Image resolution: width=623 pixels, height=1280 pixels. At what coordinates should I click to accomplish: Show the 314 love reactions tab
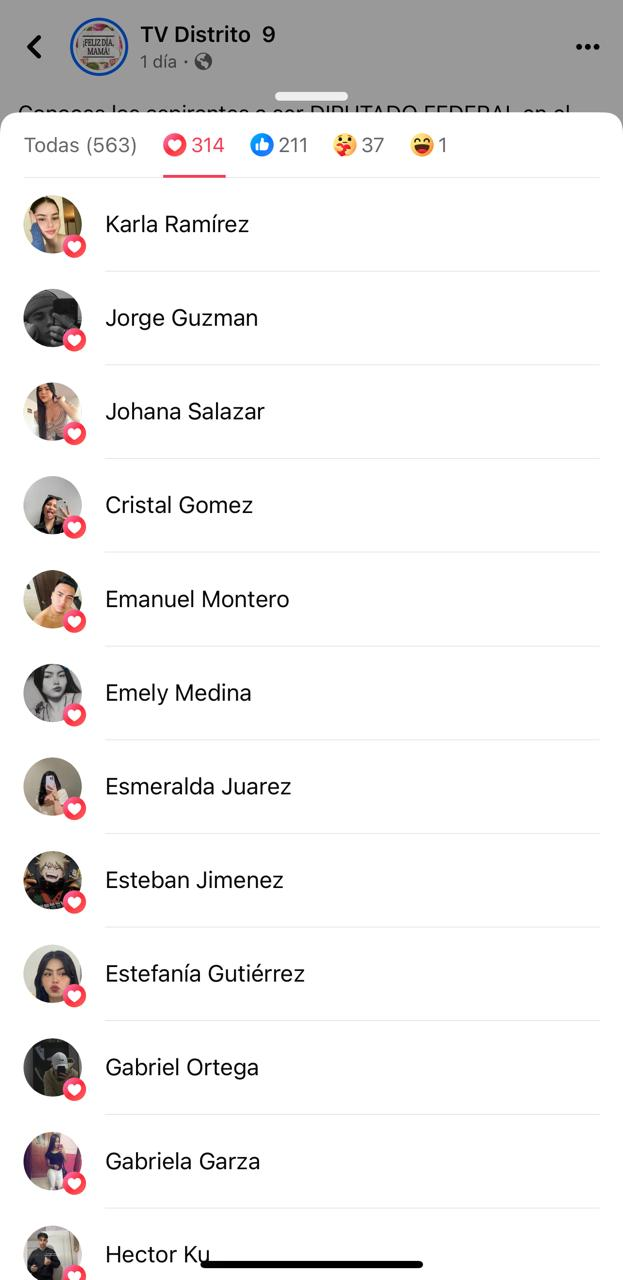click(x=194, y=146)
